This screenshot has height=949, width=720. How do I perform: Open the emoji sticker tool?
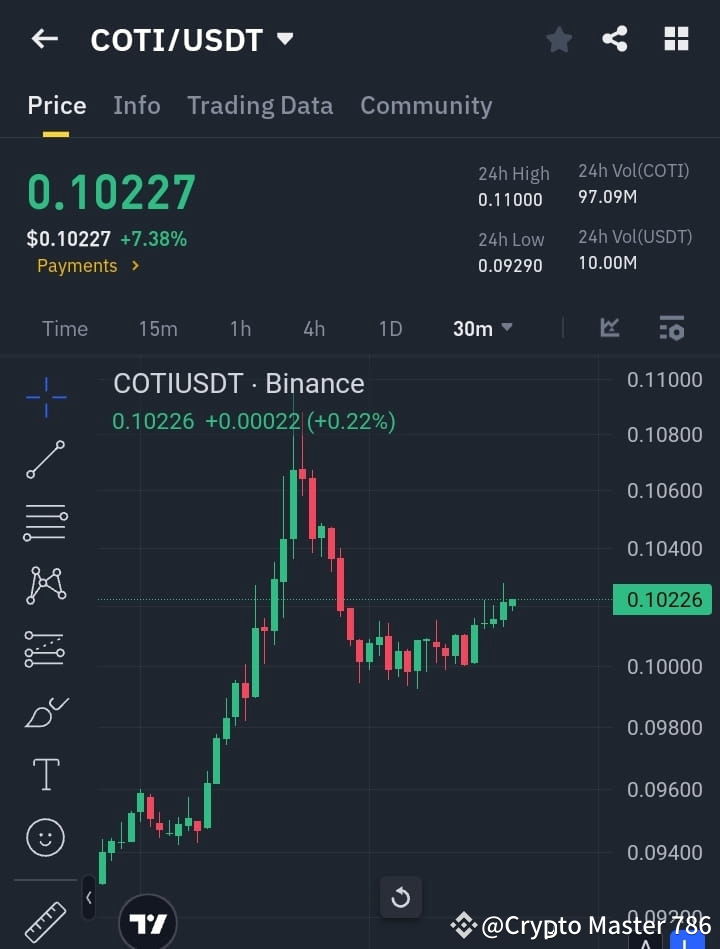[44, 837]
